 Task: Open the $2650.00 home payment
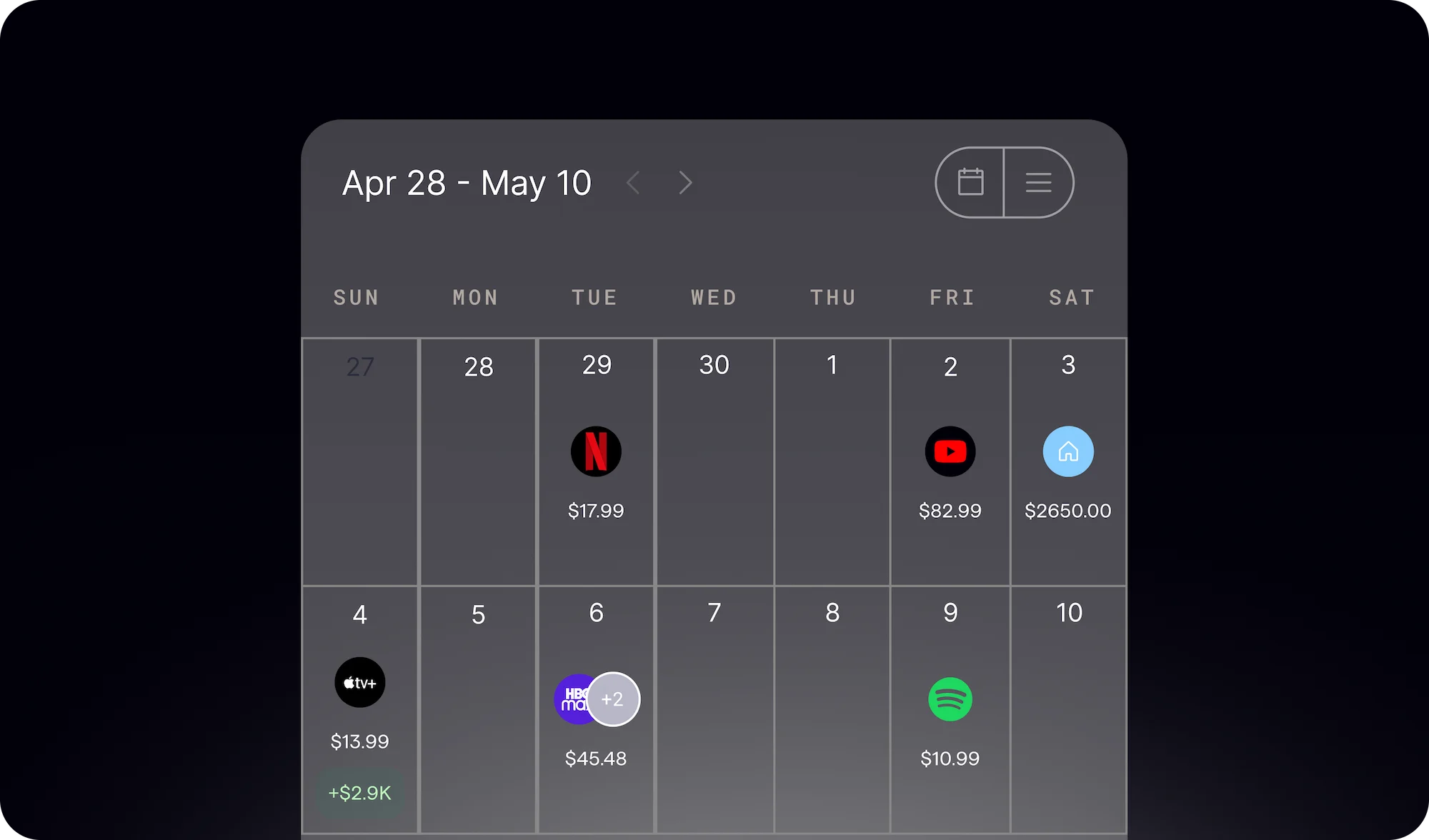(1067, 452)
